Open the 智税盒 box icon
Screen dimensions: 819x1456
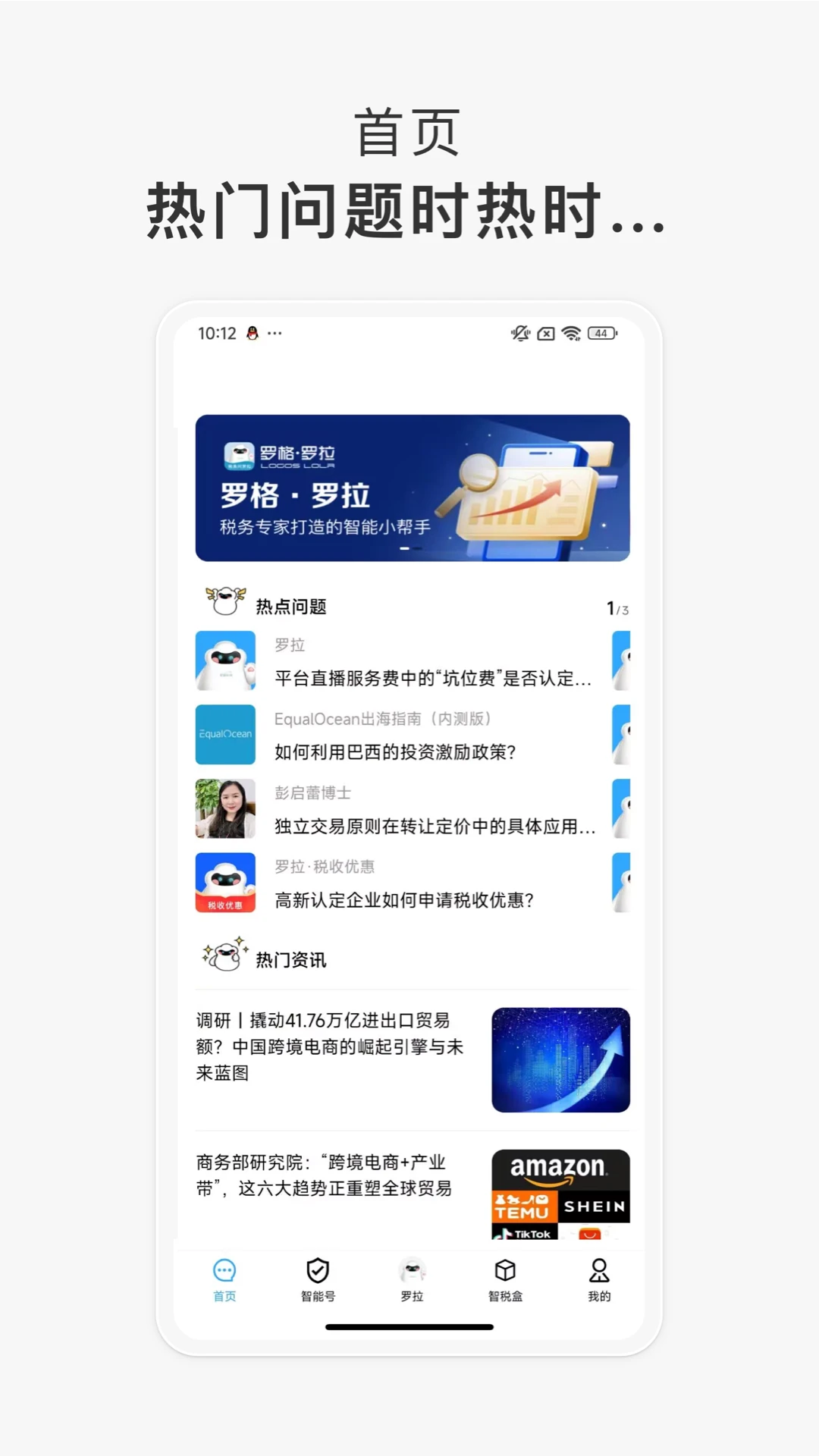point(504,1269)
